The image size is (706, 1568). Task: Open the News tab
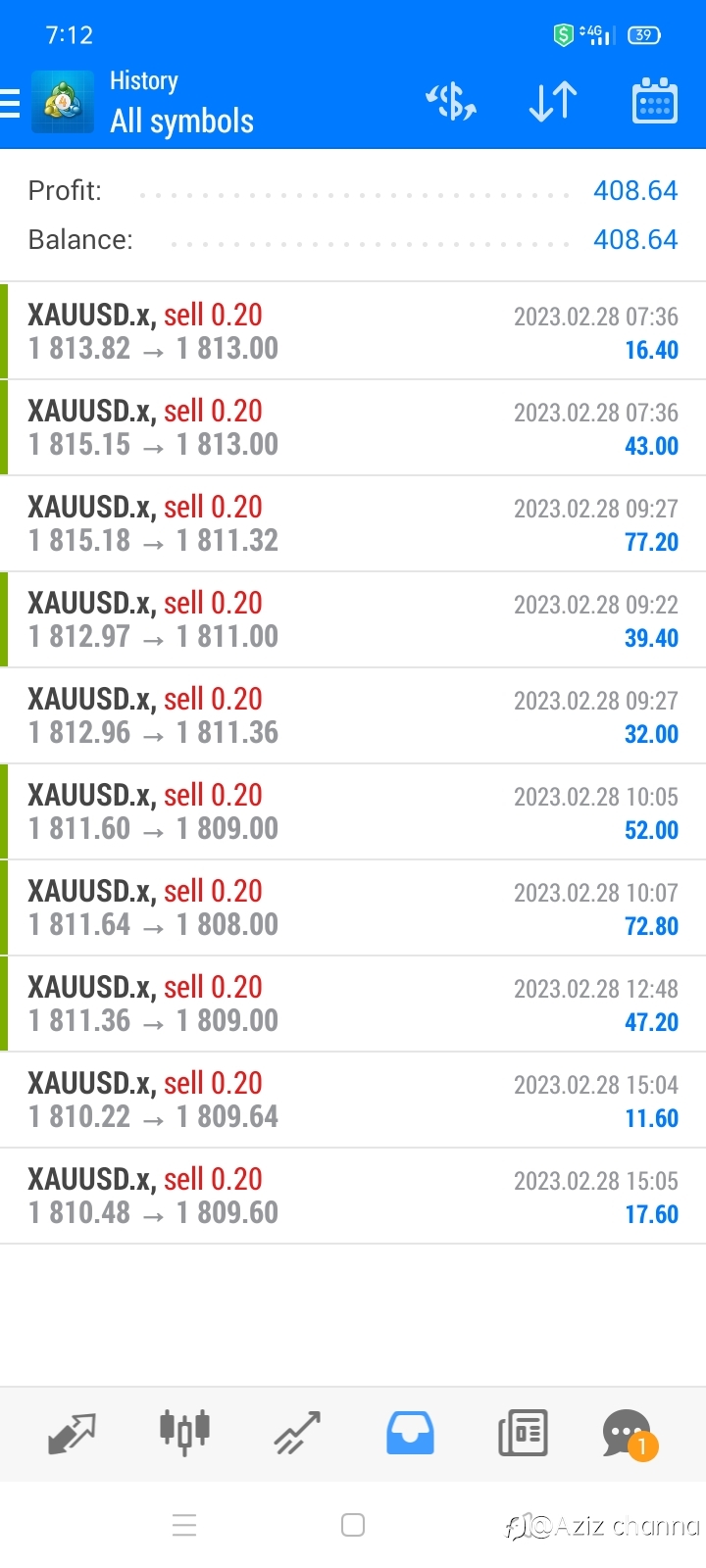[523, 1434]
